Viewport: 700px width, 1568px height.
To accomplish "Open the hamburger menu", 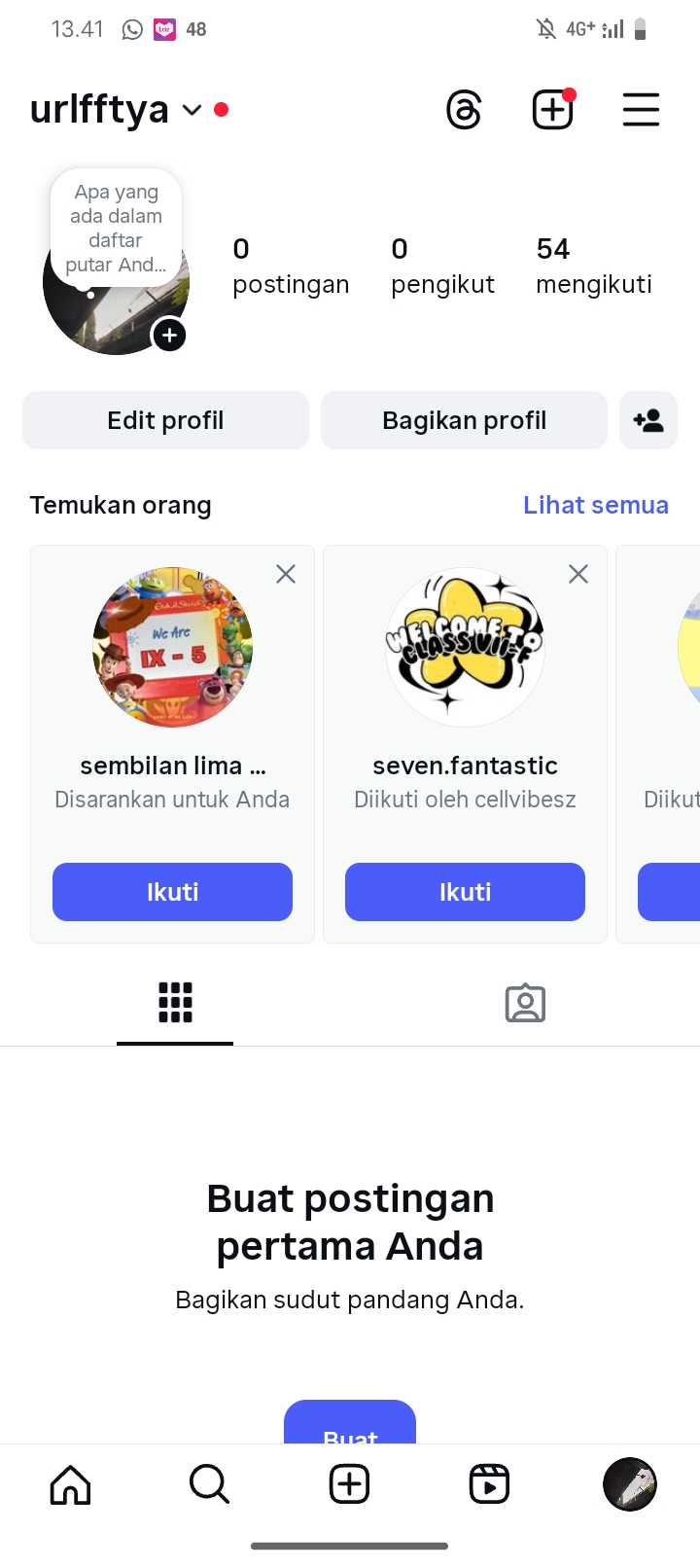I will [641, 110].
